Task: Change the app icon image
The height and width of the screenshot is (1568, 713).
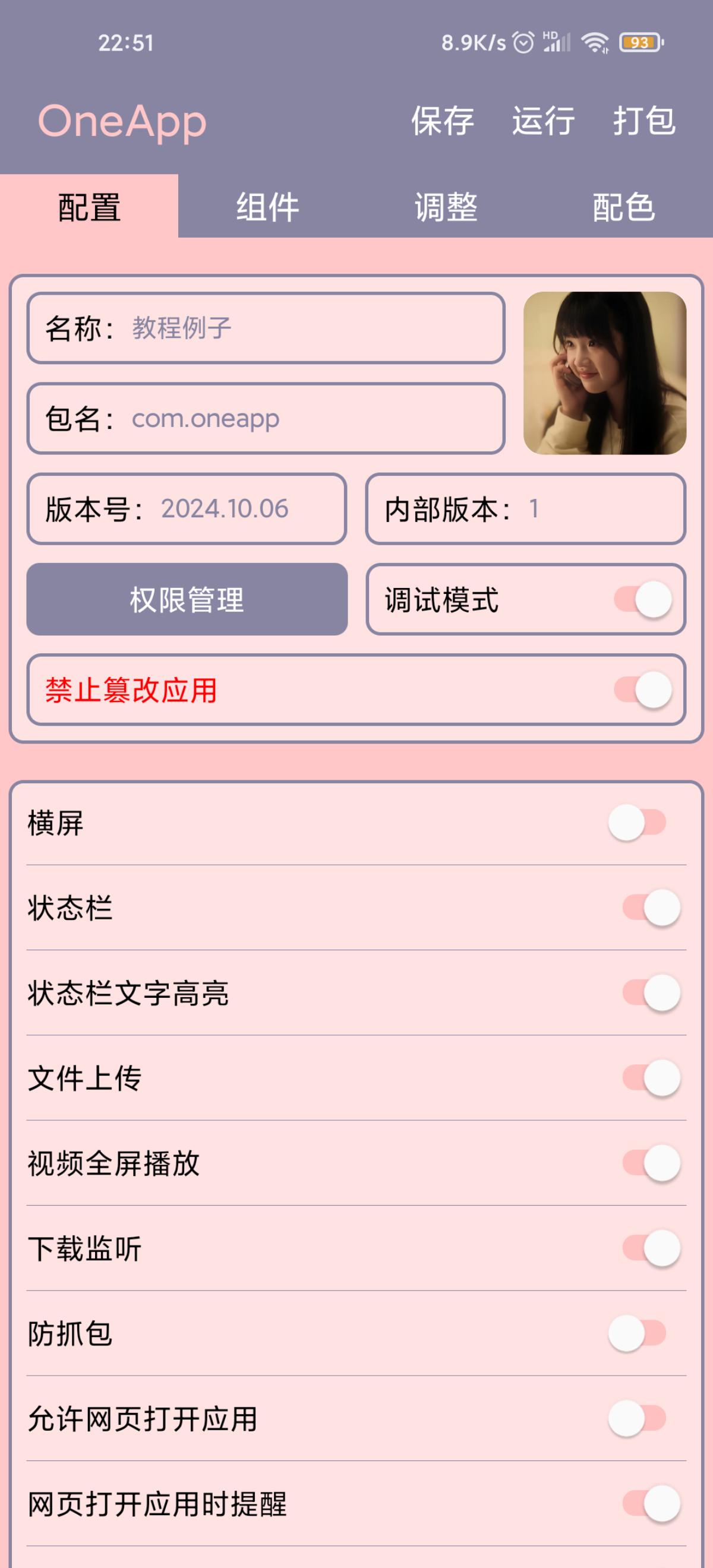Action: pos(605,373)
